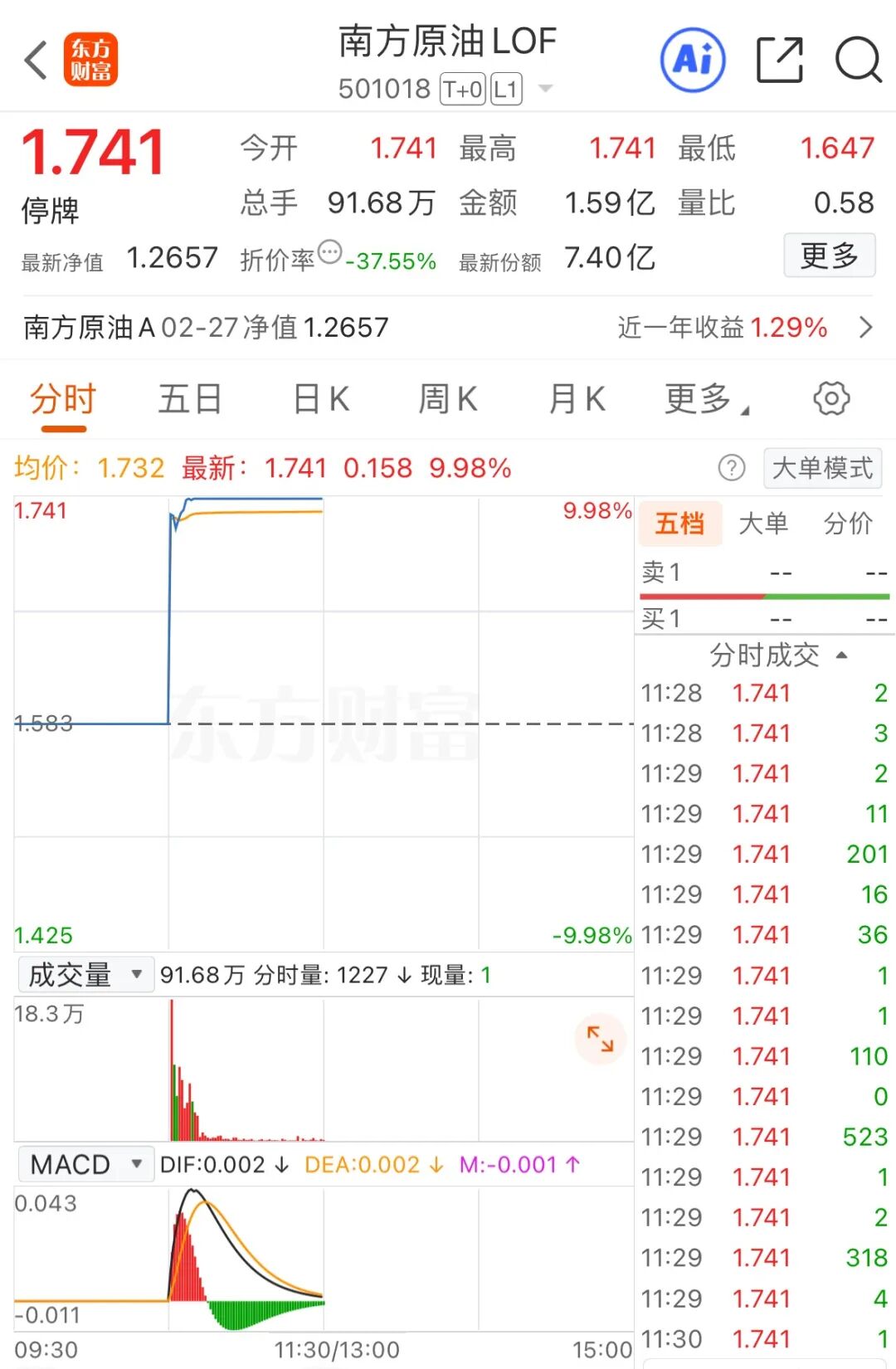Share this fund page
The height and width of the screenshot is (1369, 896).
tap(780, 60)
